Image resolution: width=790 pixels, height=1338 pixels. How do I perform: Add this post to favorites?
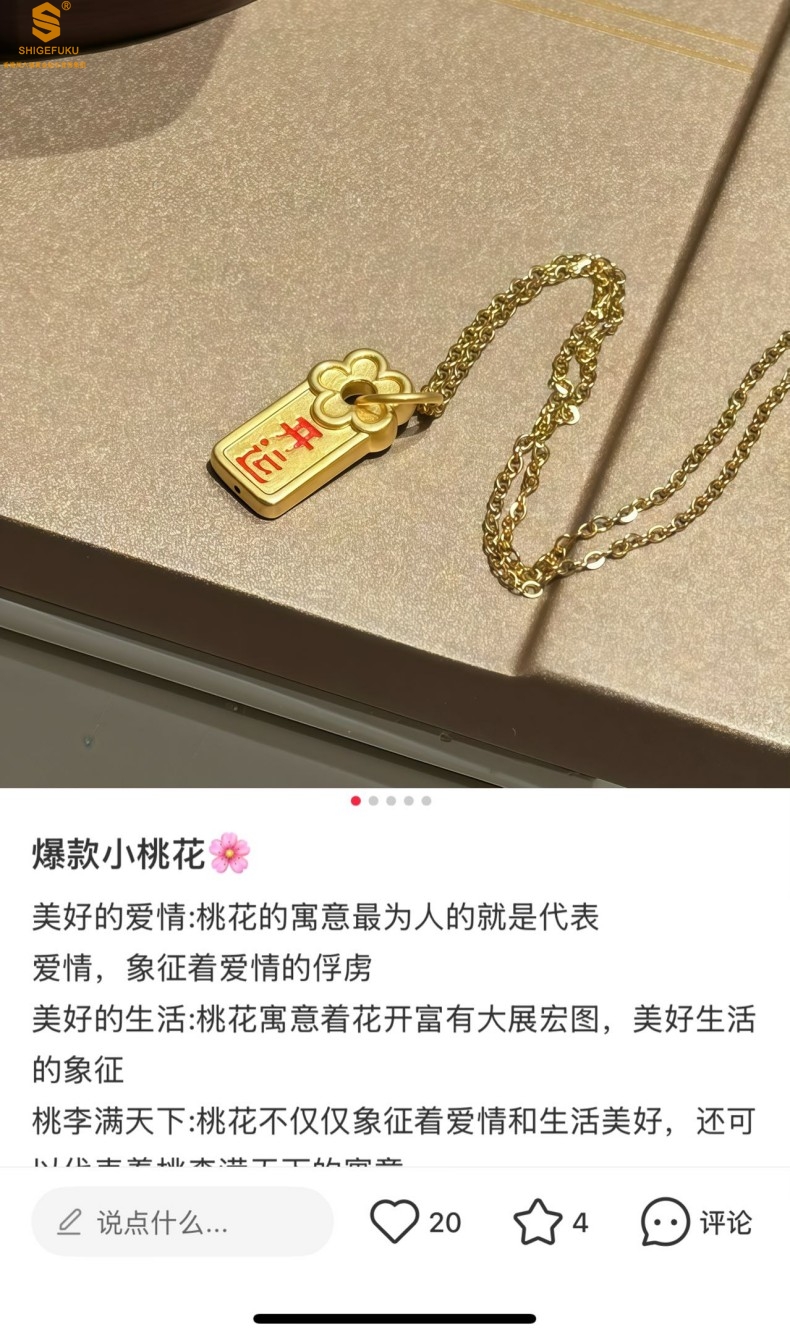pyautogui.click(x=538, y=1222)
